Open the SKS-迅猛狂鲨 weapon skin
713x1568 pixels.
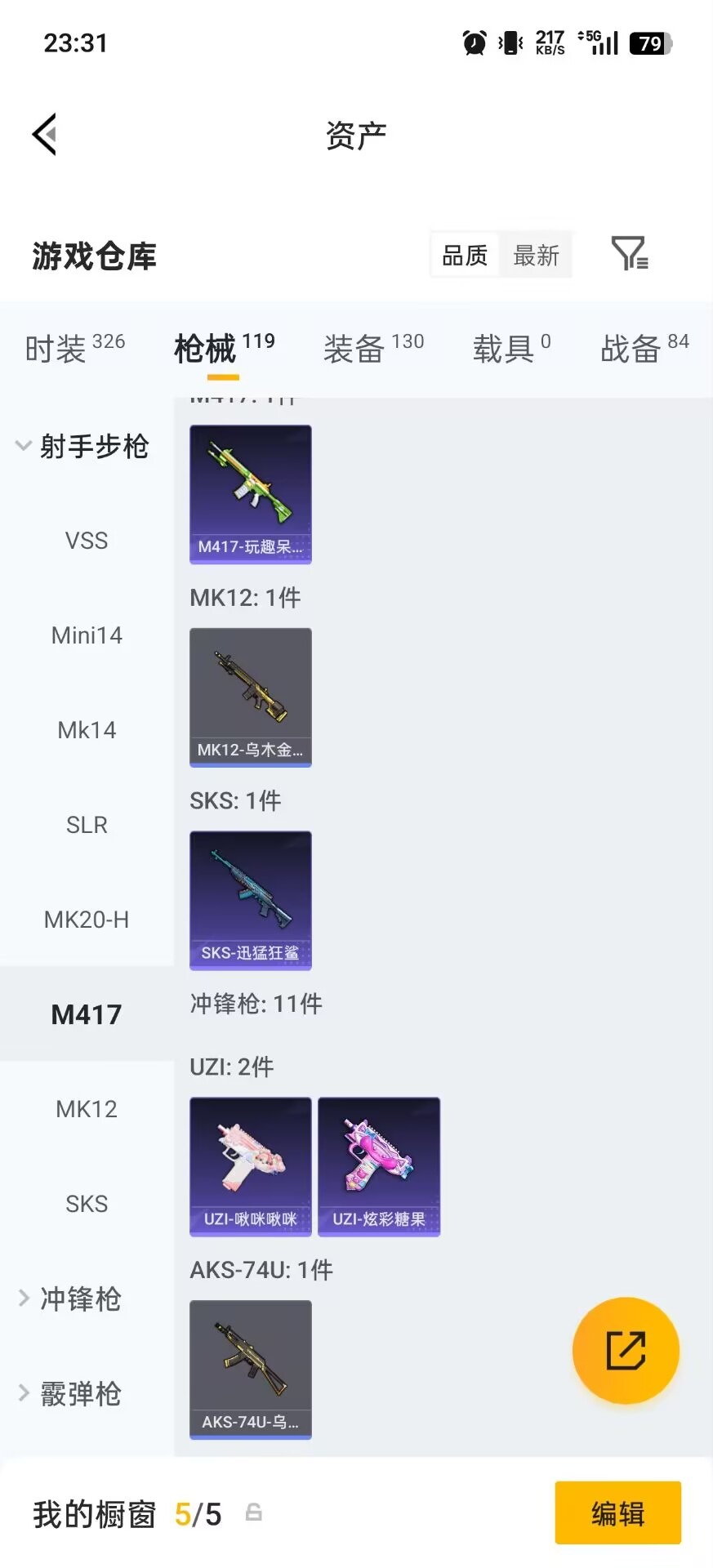coord(250,901)
